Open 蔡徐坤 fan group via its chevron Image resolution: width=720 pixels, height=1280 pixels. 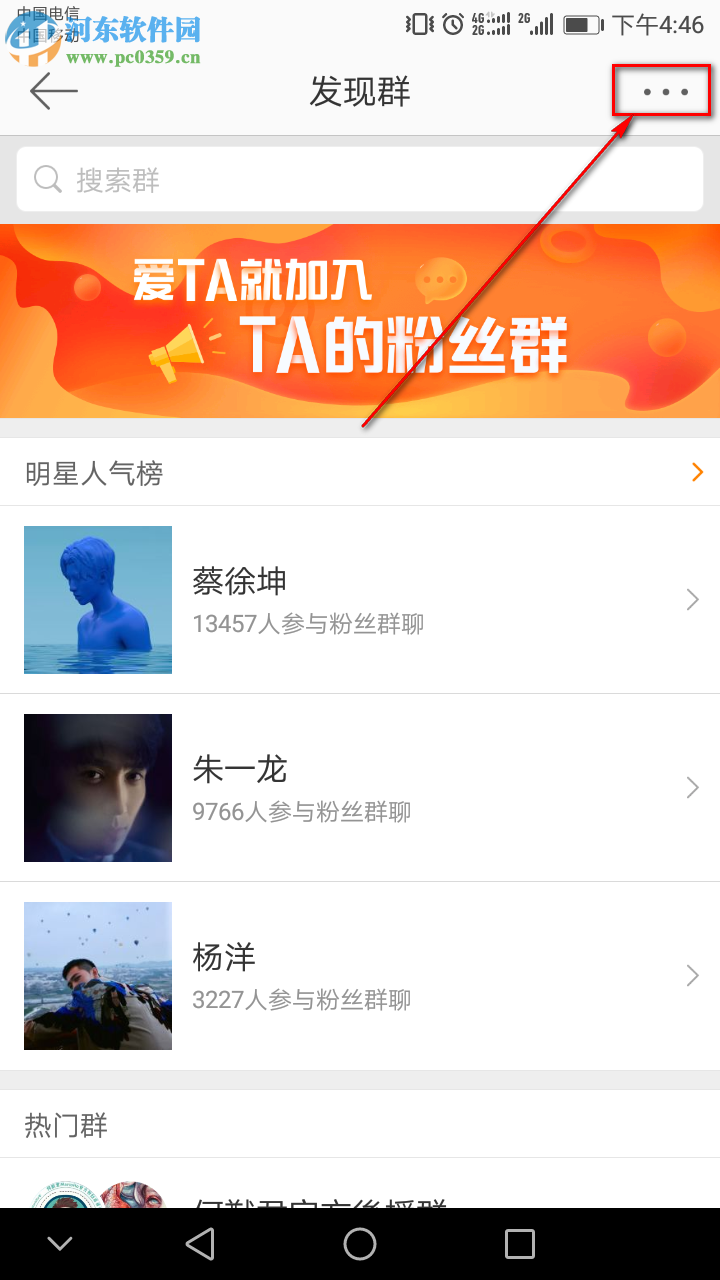(691, 599)
